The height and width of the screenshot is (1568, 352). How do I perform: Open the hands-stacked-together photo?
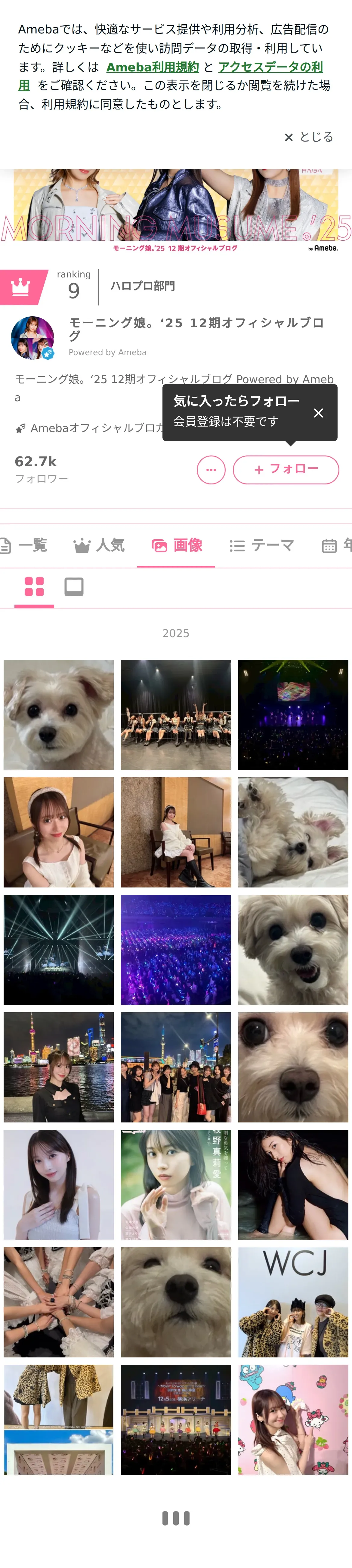(58, 1302)
